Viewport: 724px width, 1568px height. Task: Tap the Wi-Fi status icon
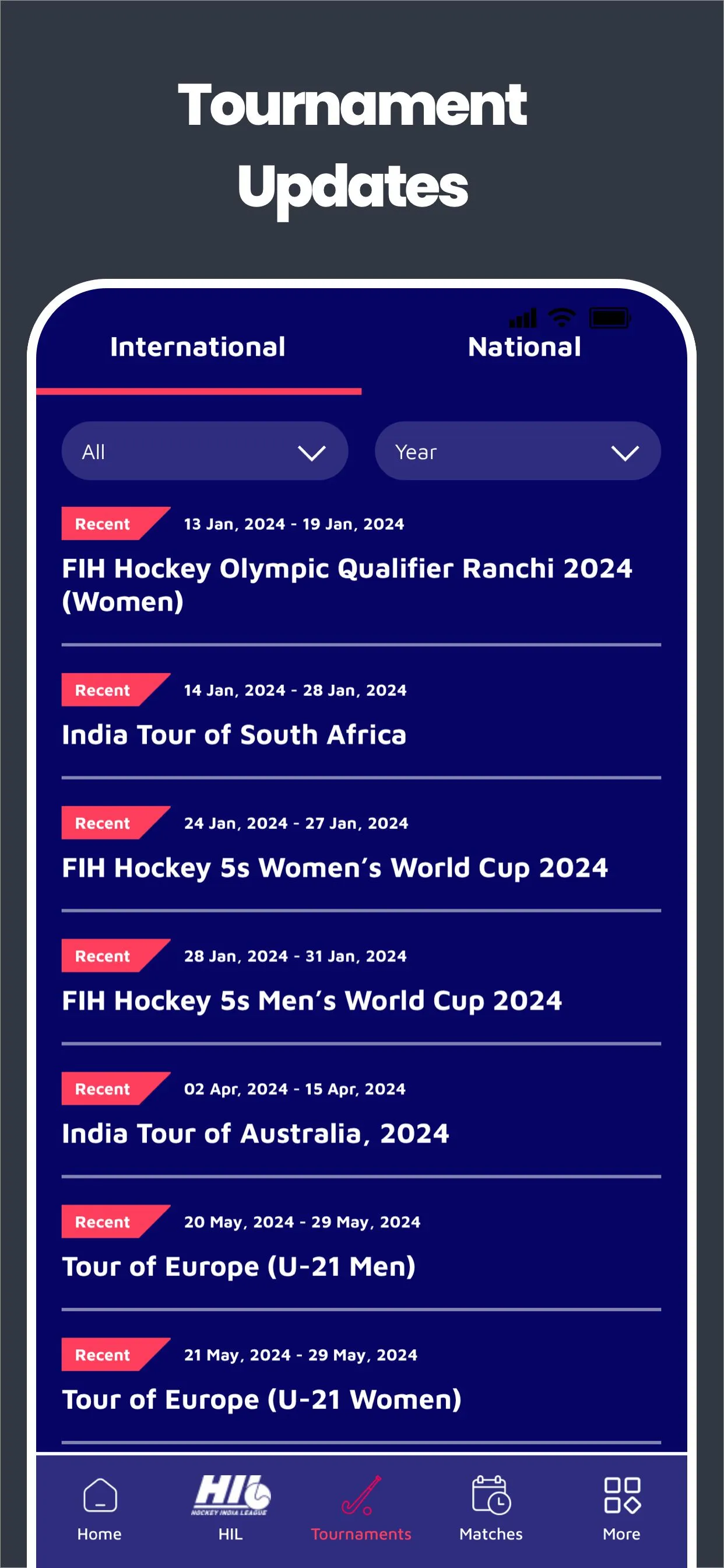point(560,317)
